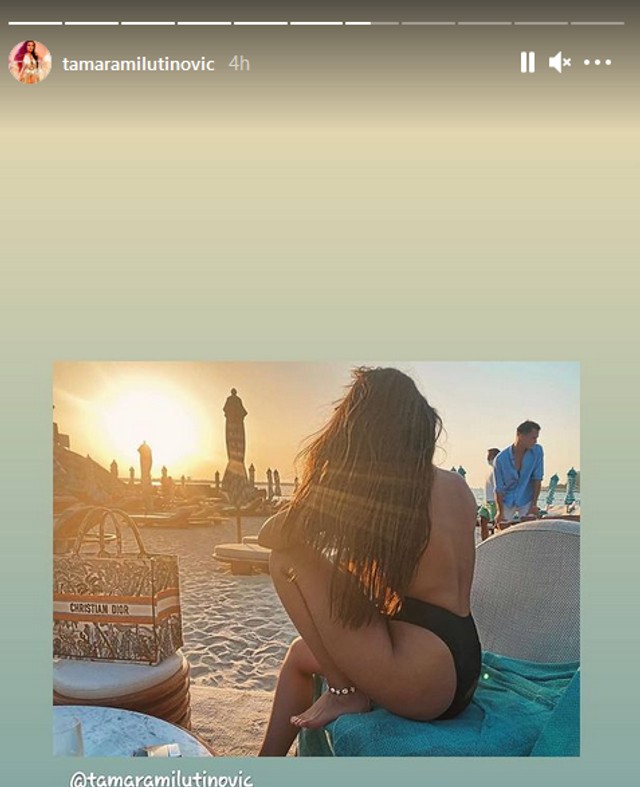Open the tamaramilutinovic username link
Screen dimensions: 640x787
point(138,63)
